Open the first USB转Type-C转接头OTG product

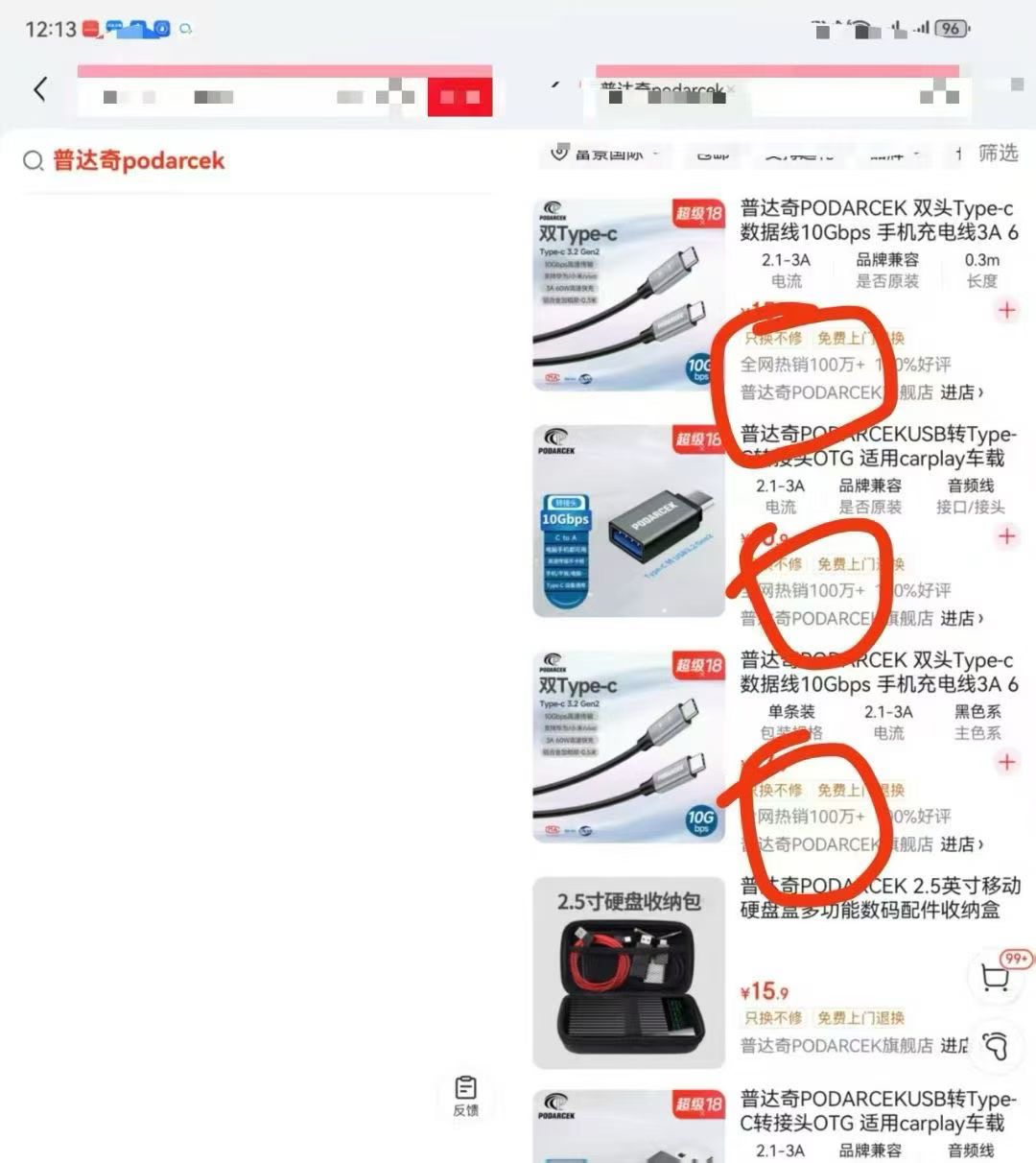(628, 521)
